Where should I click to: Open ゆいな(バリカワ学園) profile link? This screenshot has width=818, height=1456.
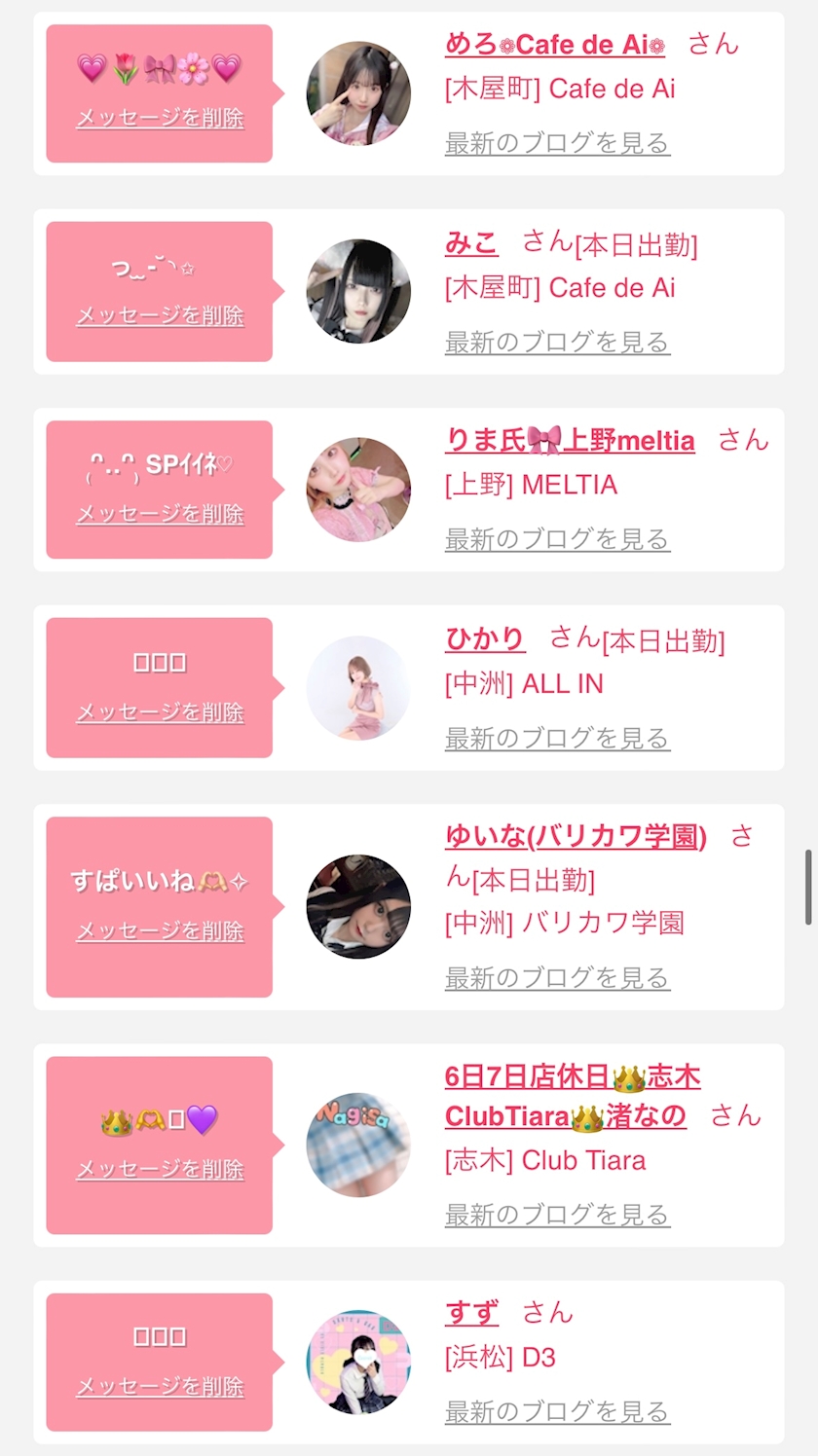tap(576, 836)
